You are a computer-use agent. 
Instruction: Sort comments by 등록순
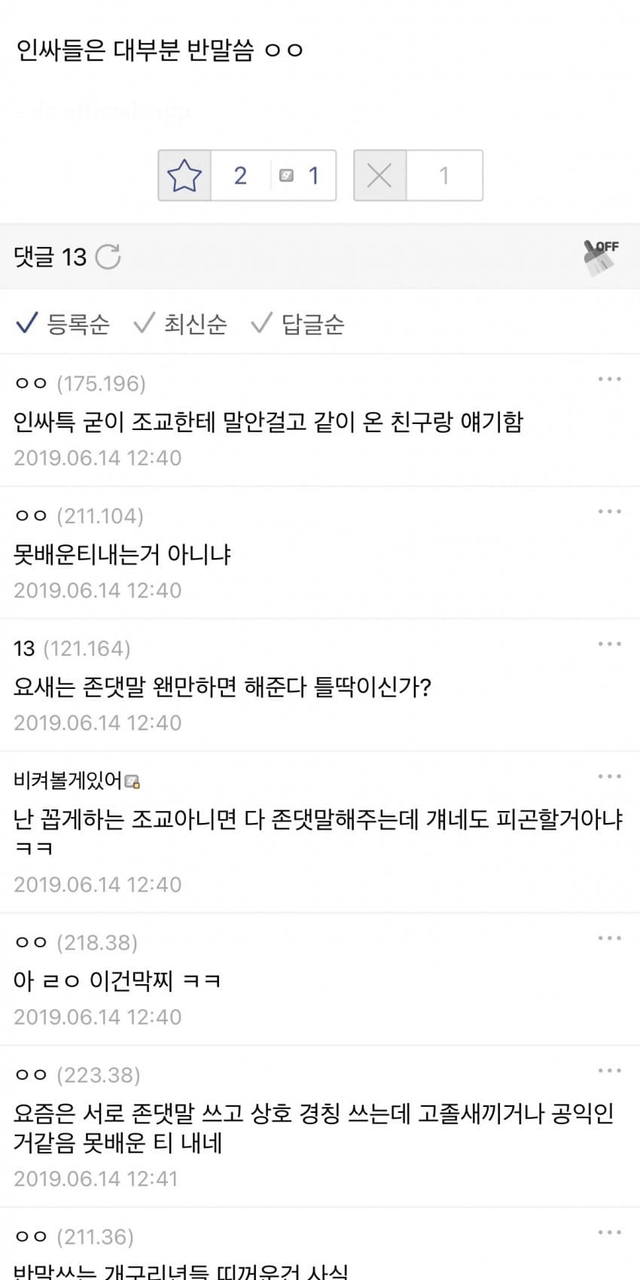coord(62,323)
